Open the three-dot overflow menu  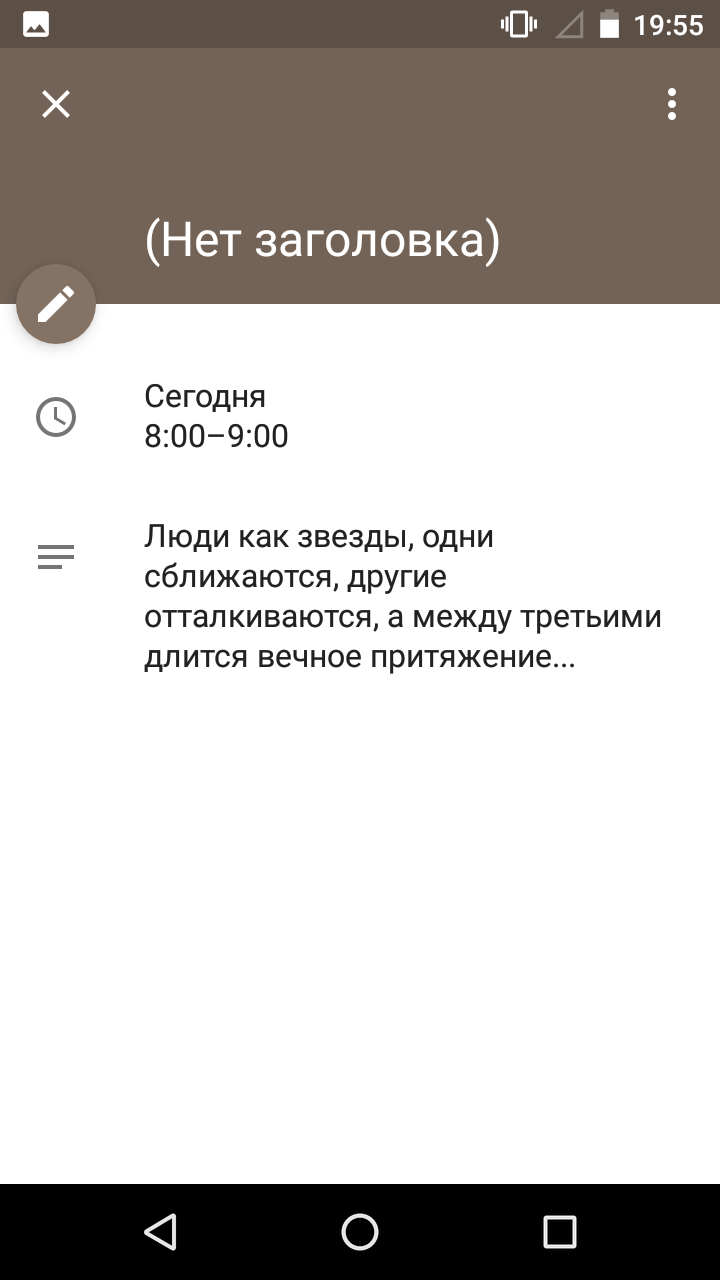[x=672, y=104]
